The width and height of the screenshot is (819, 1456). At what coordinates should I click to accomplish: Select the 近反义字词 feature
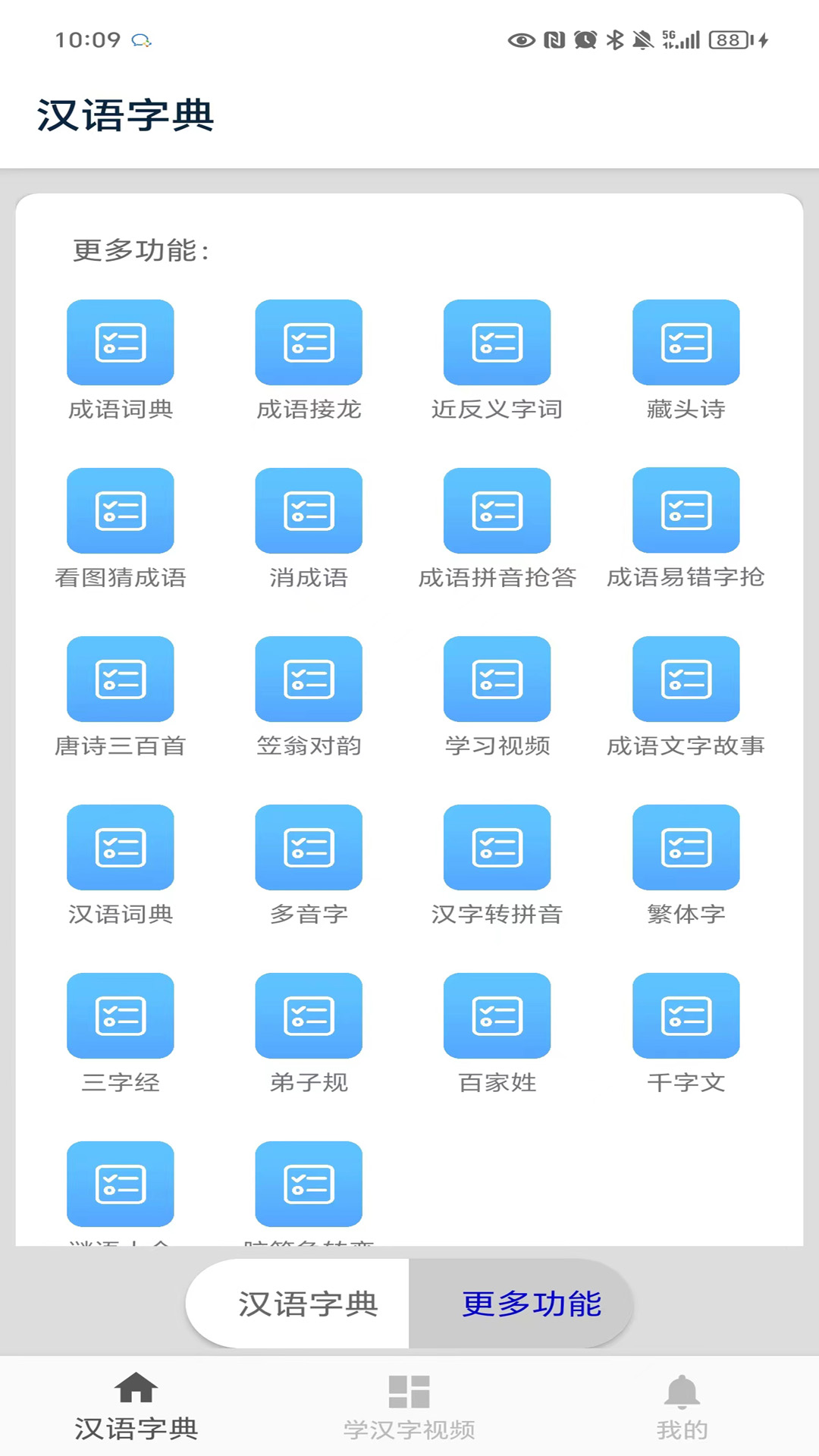pos(497,357)
